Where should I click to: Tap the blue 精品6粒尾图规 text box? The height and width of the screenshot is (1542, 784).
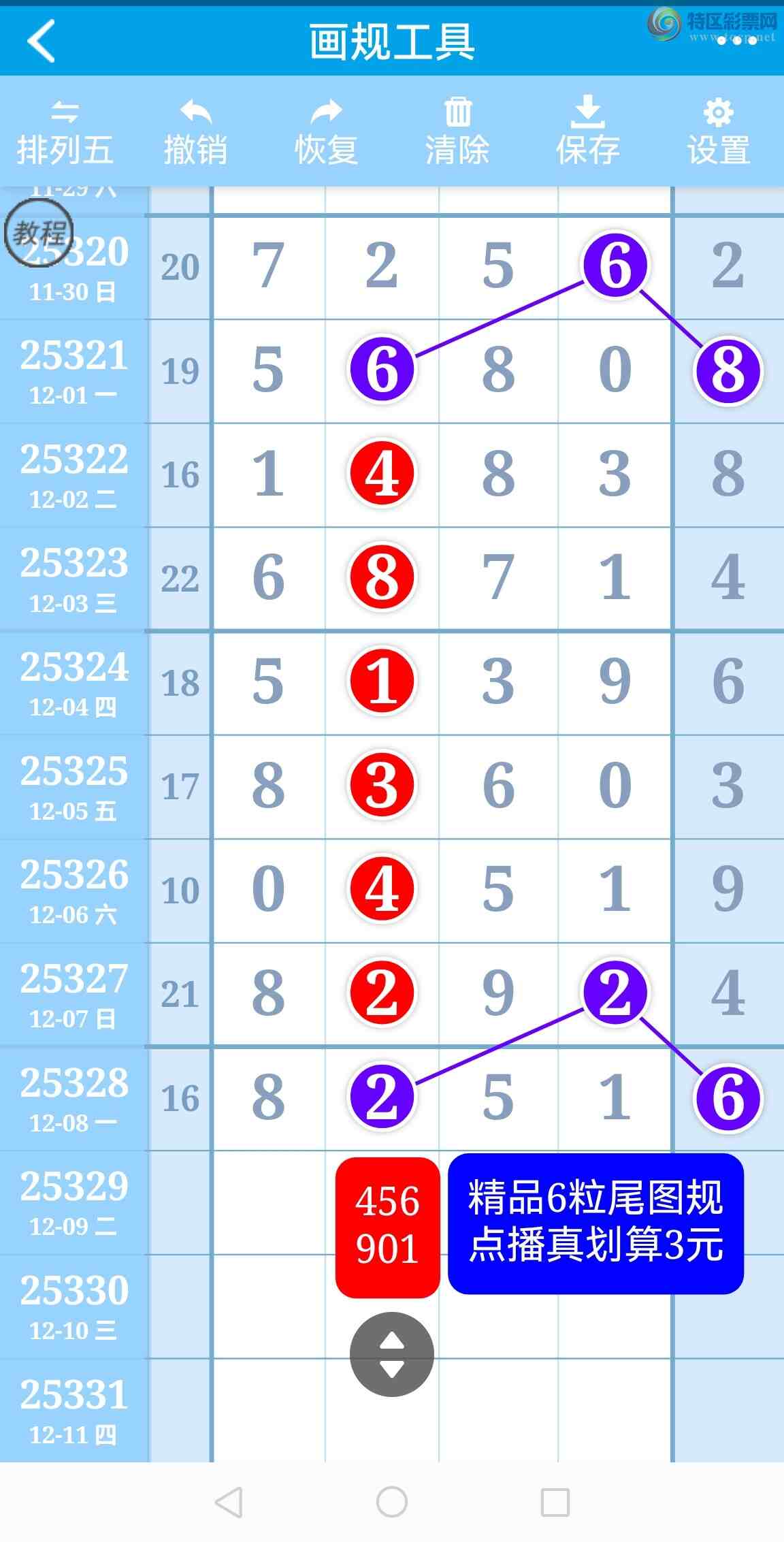point(595,1223)
